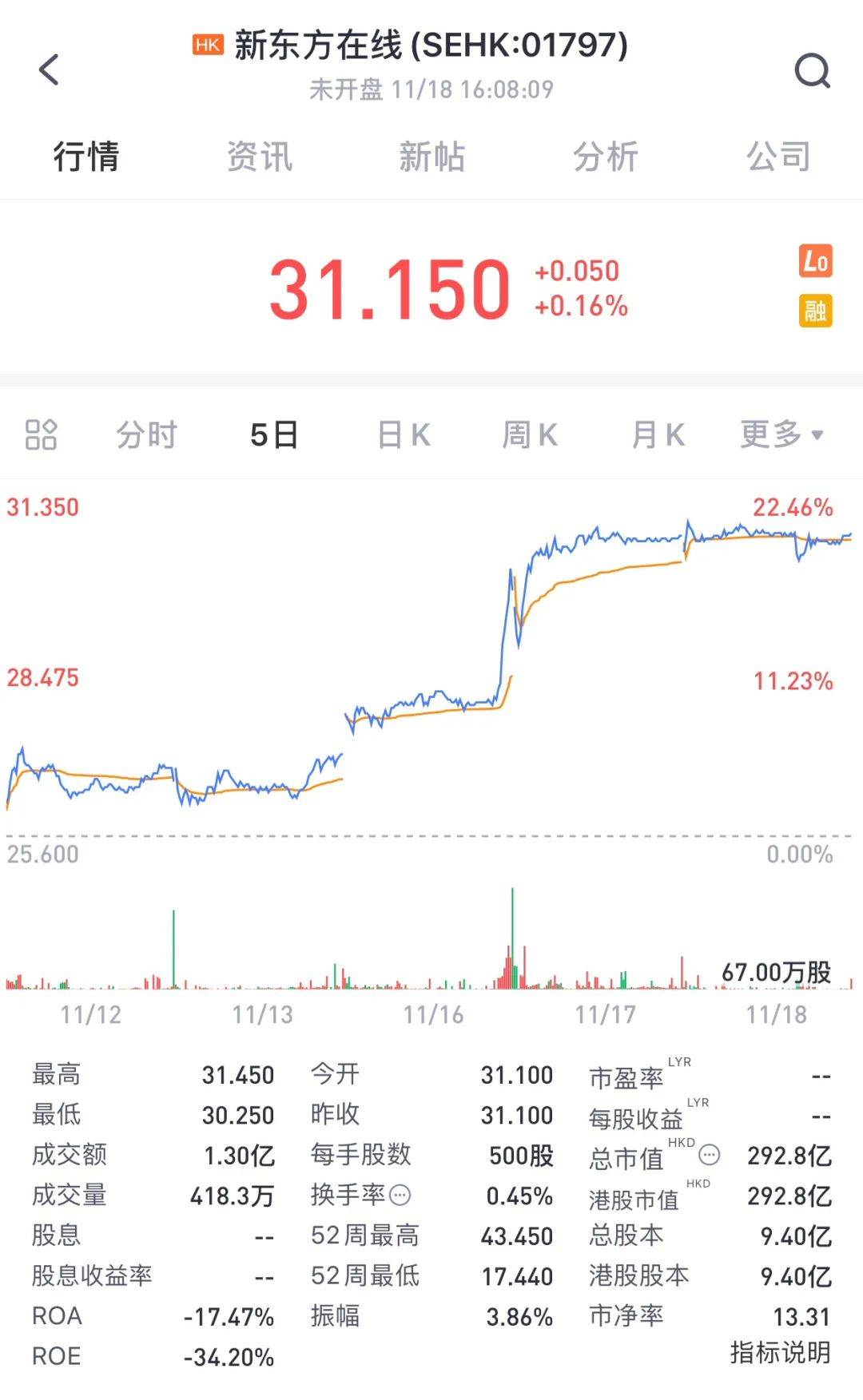Switch to the 新帖 tab
Image resolution: width=863 pixels, height=1400 pixels.
(x=432, y=157)
